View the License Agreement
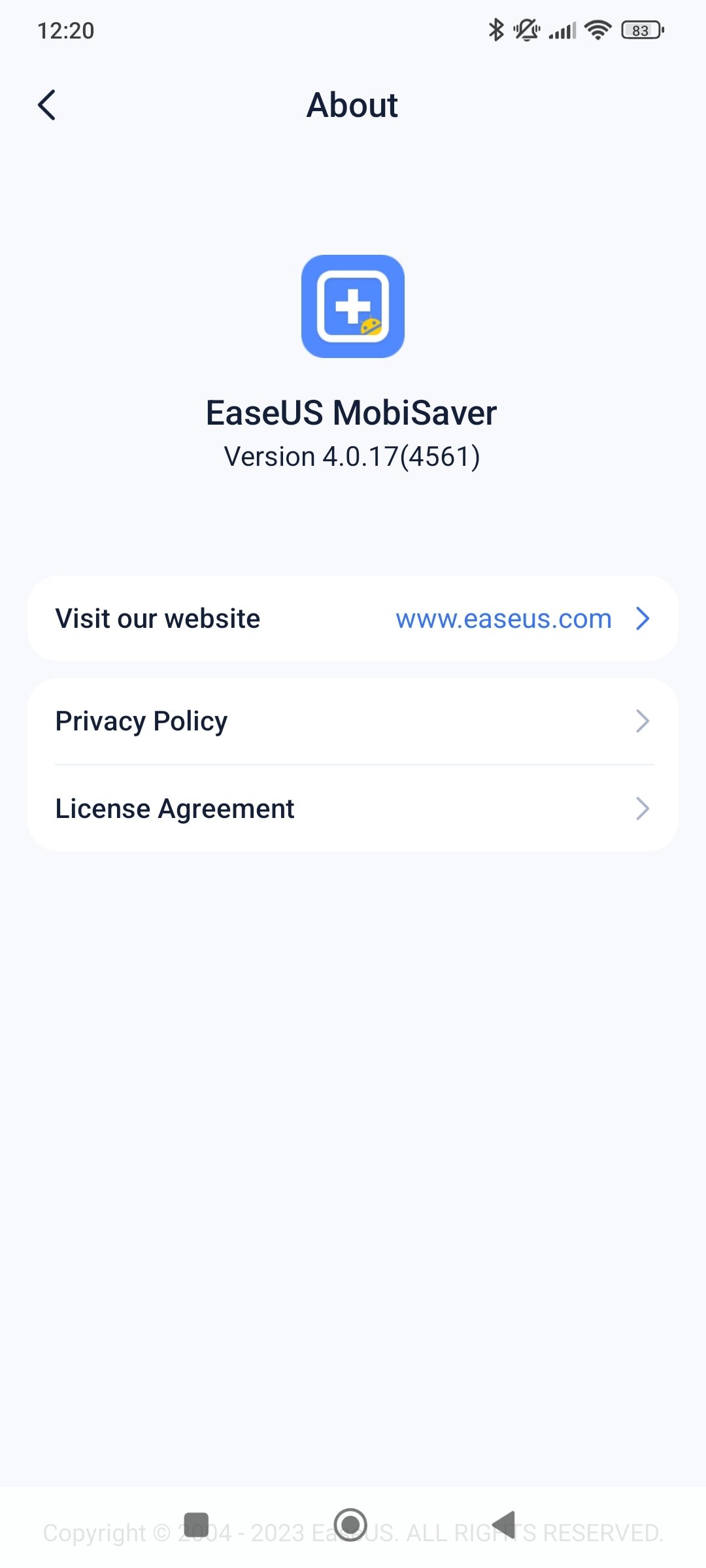Screen dimensions: 706x1568 [x=353, y=809]
